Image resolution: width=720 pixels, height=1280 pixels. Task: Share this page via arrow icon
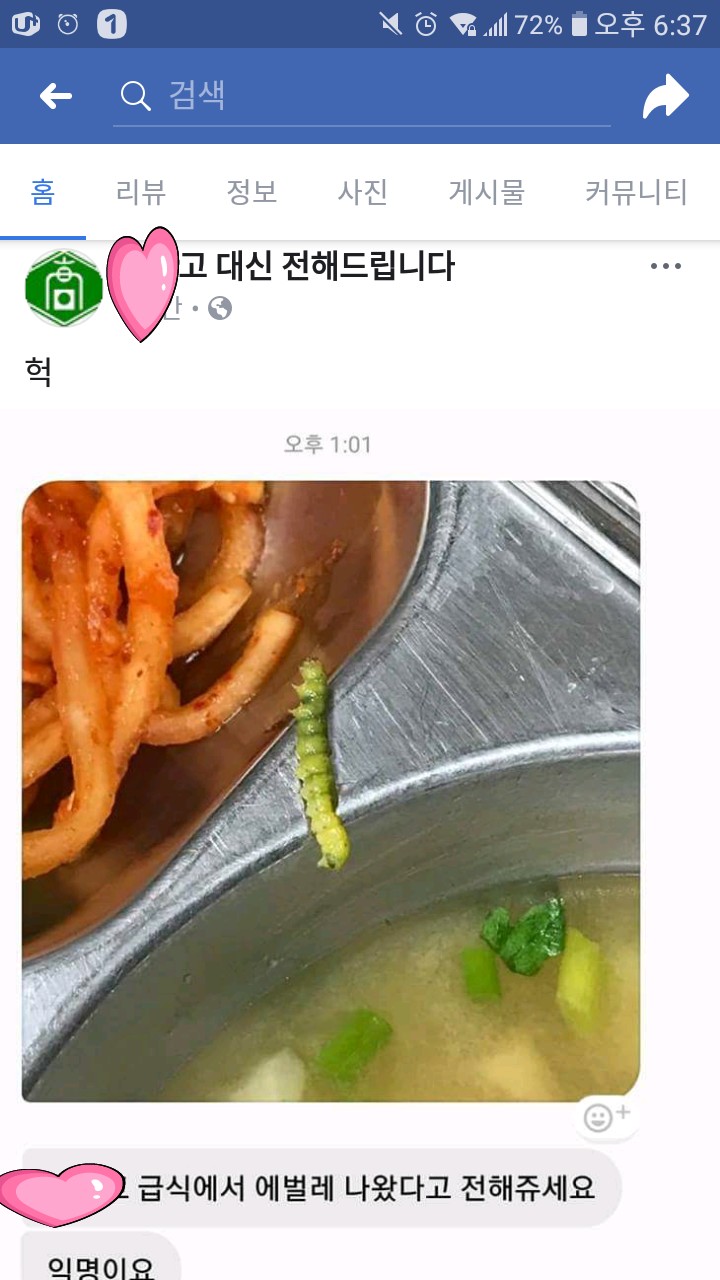pos(665,96)
